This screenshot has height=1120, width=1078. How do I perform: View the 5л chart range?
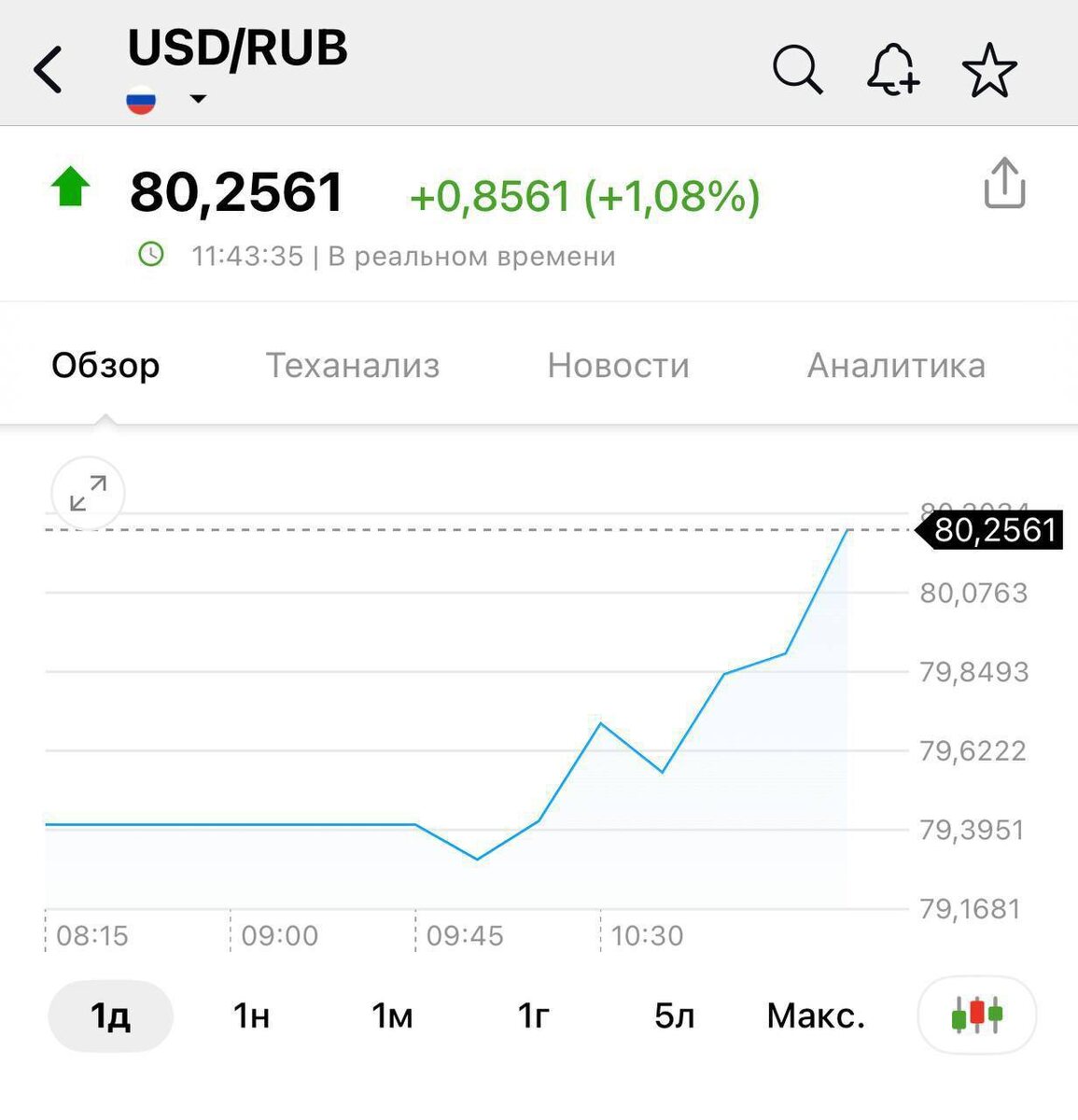[x=674, y=1015]
